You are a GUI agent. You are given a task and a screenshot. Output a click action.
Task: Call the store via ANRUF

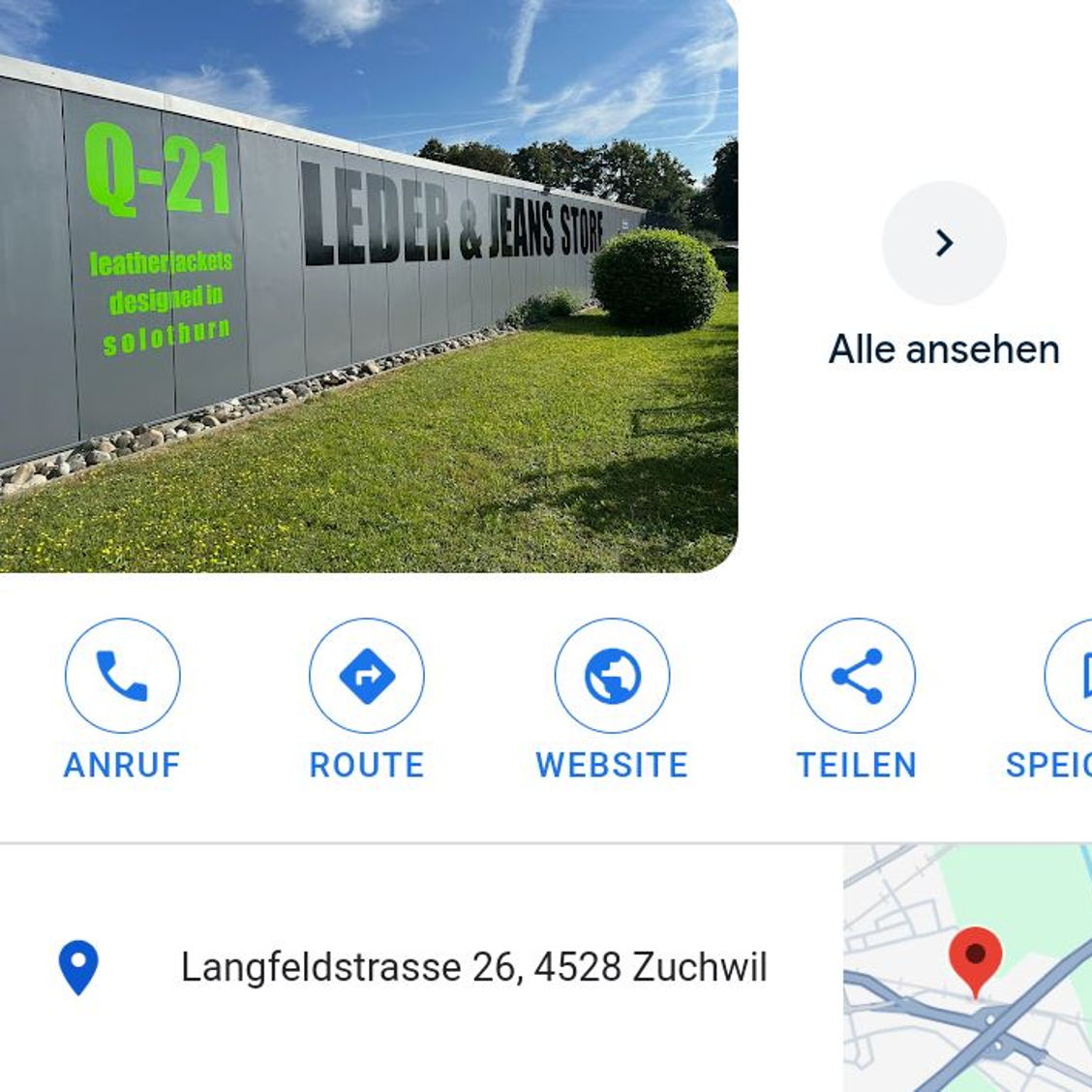tap(122, 676)
